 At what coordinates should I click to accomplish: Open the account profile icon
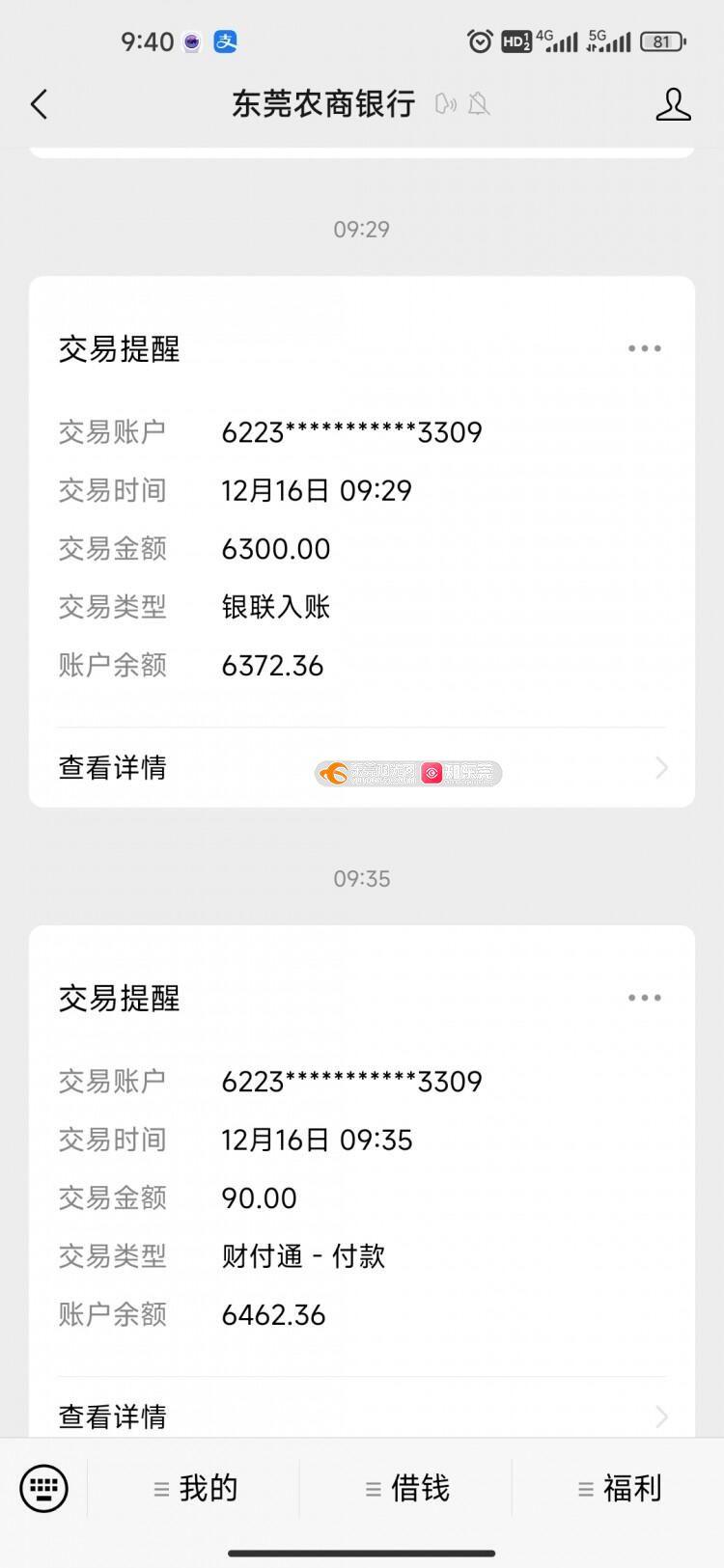tap(673, 104)
